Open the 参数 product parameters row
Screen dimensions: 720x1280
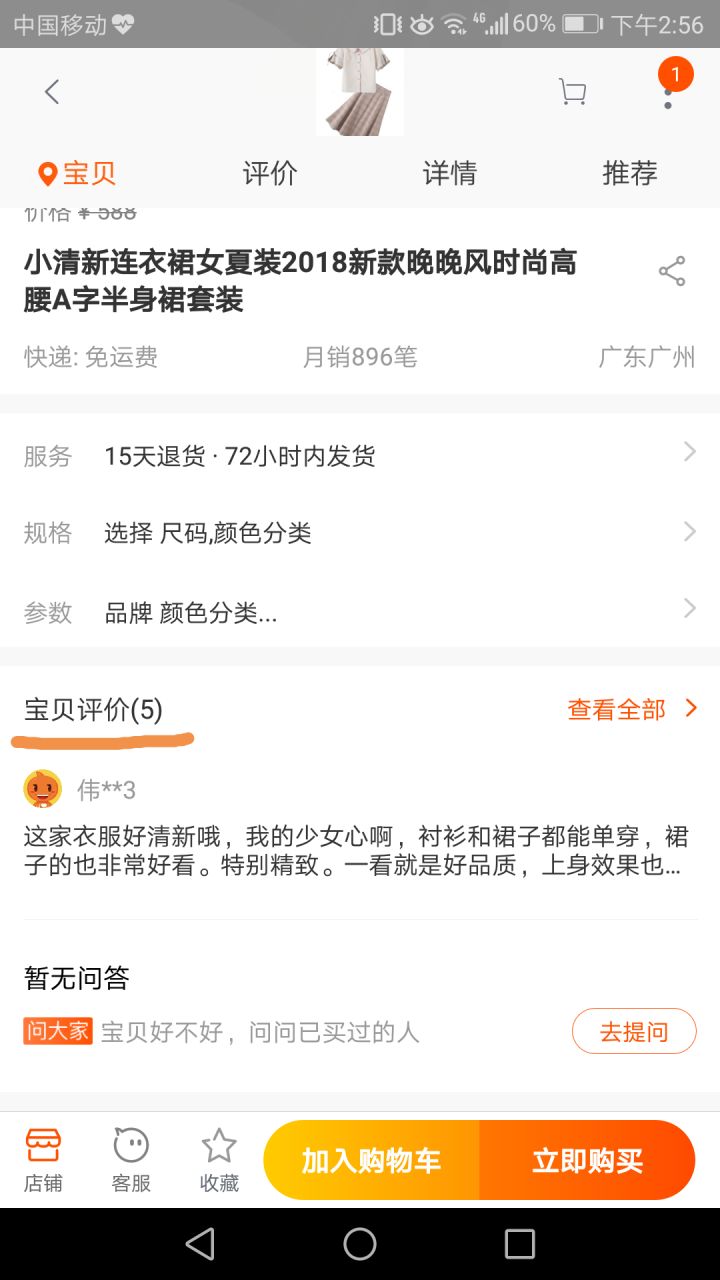tap(360, 612)
